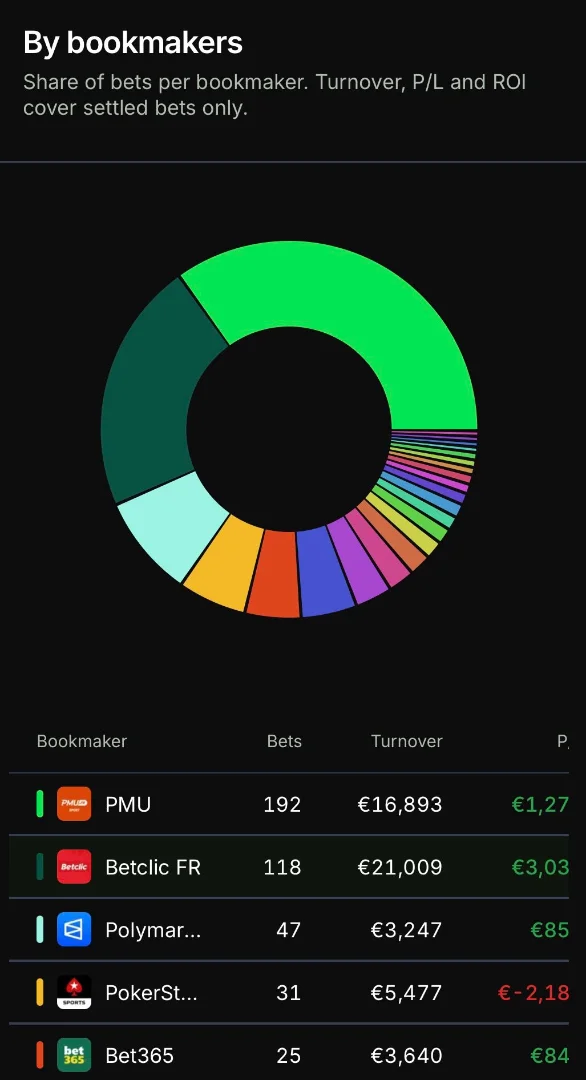The width and height of the screenshot is (586, 1080).
Task: Open the Bet365 bookmaker row
Action: coord(289,1054)
